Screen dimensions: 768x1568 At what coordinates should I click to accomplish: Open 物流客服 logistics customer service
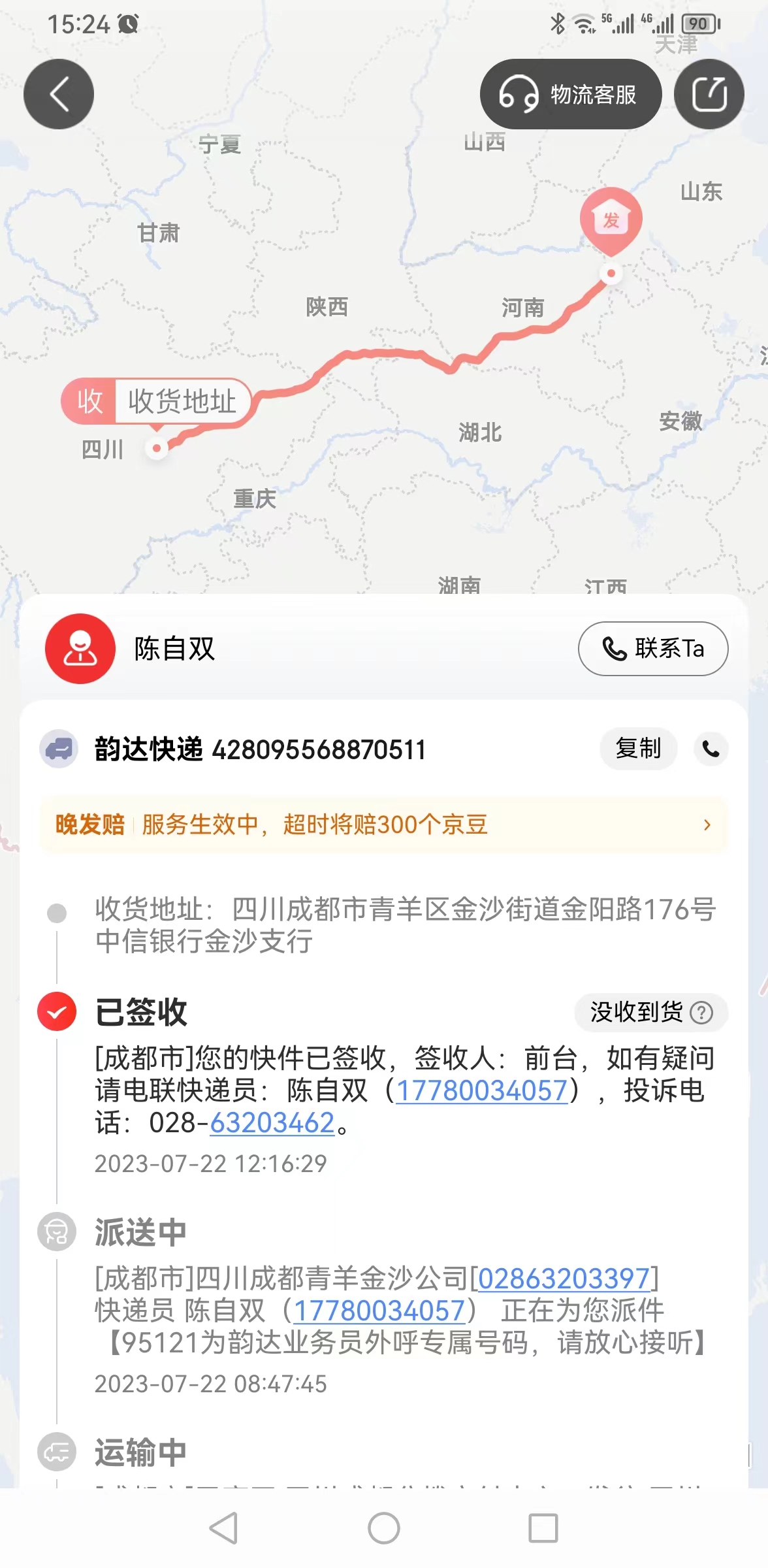pos(570,94)
